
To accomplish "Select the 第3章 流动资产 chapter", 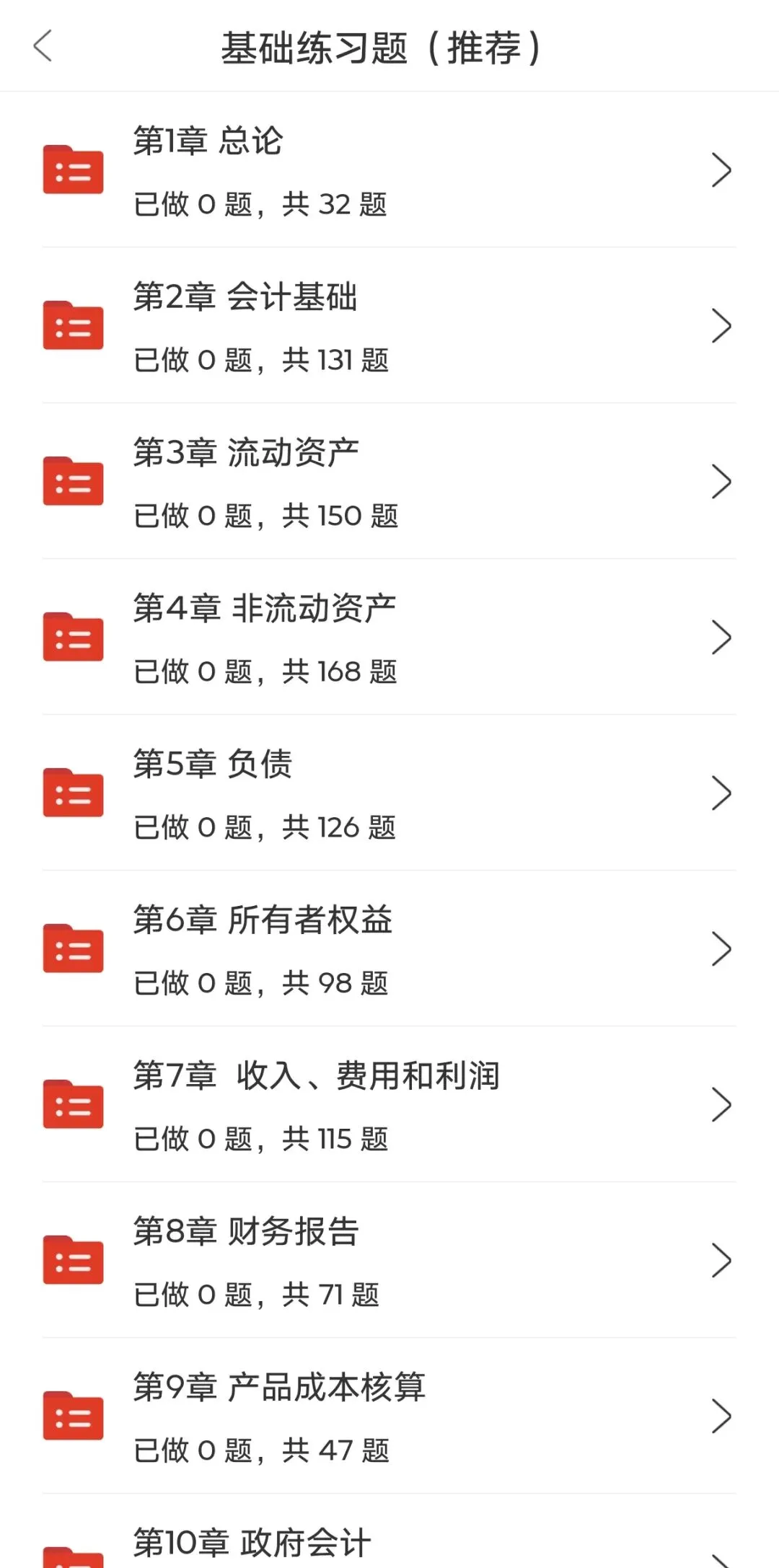I will pyautogui.click(x=389, y=481).
